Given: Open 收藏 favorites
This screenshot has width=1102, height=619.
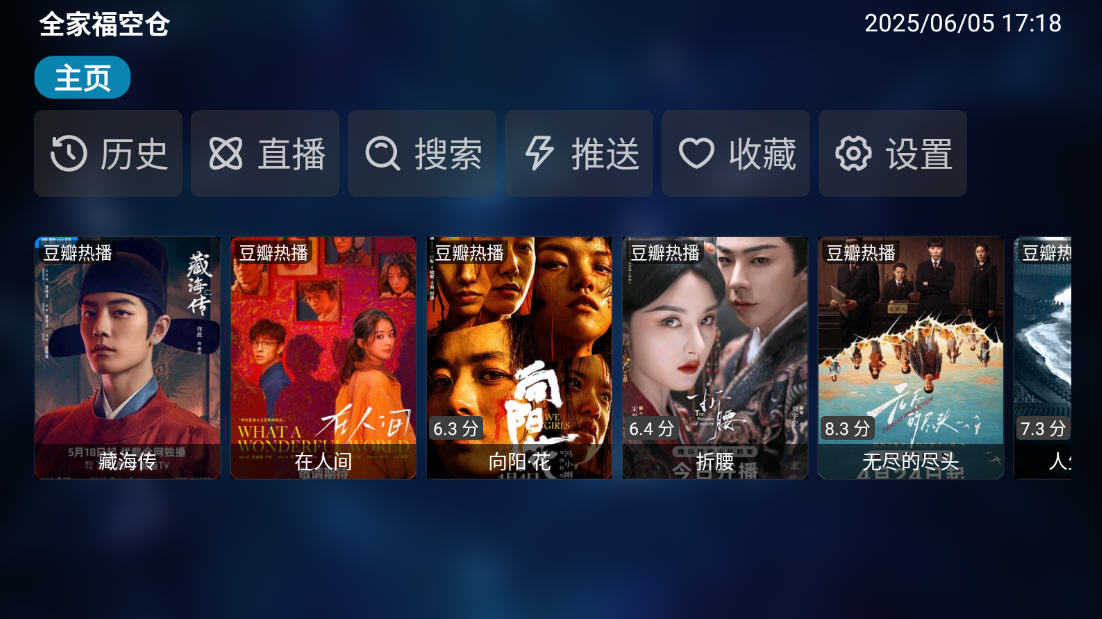Looking at the screenshot, I should pos(736,154).
